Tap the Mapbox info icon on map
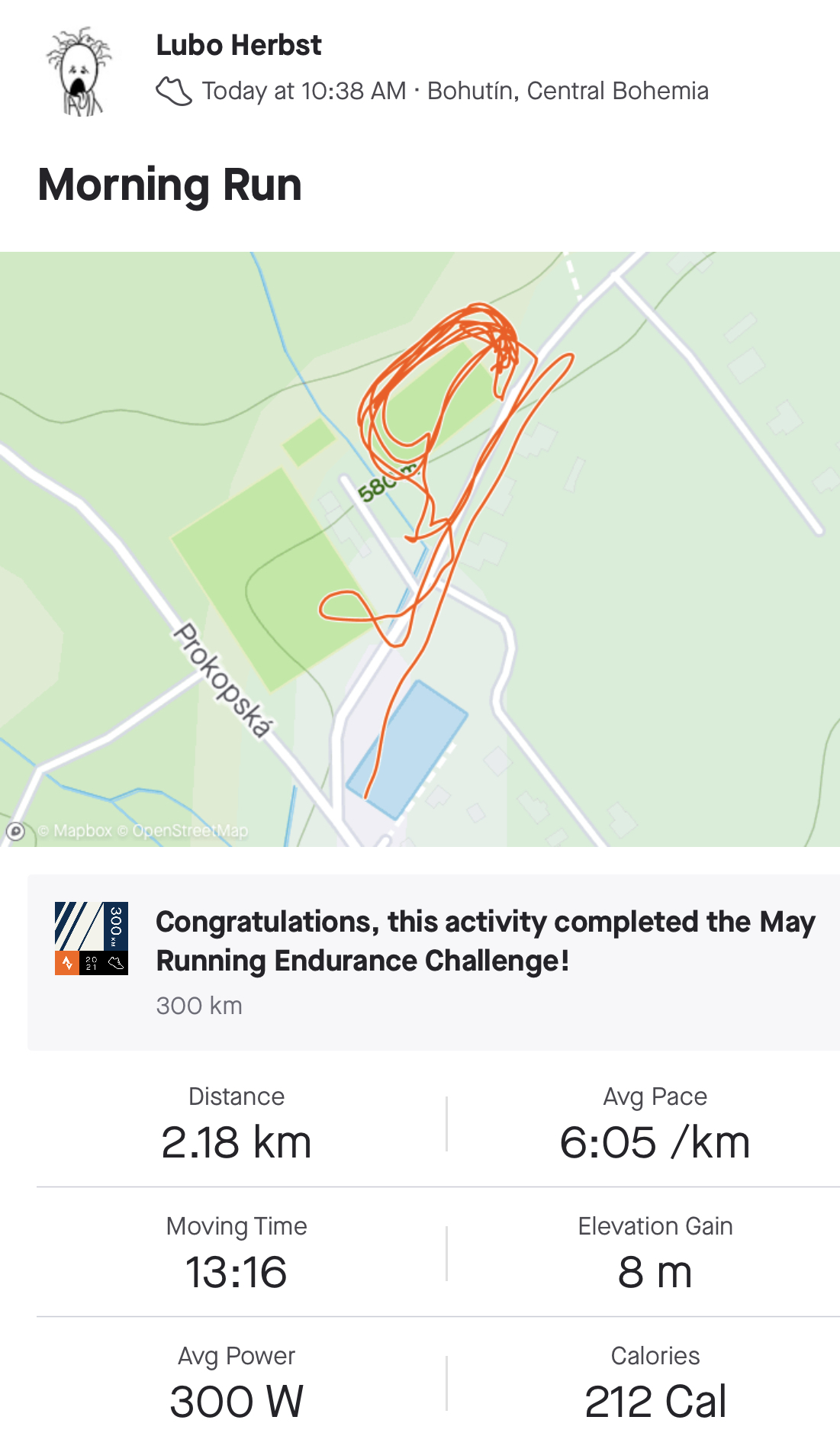 click(15, 831)
